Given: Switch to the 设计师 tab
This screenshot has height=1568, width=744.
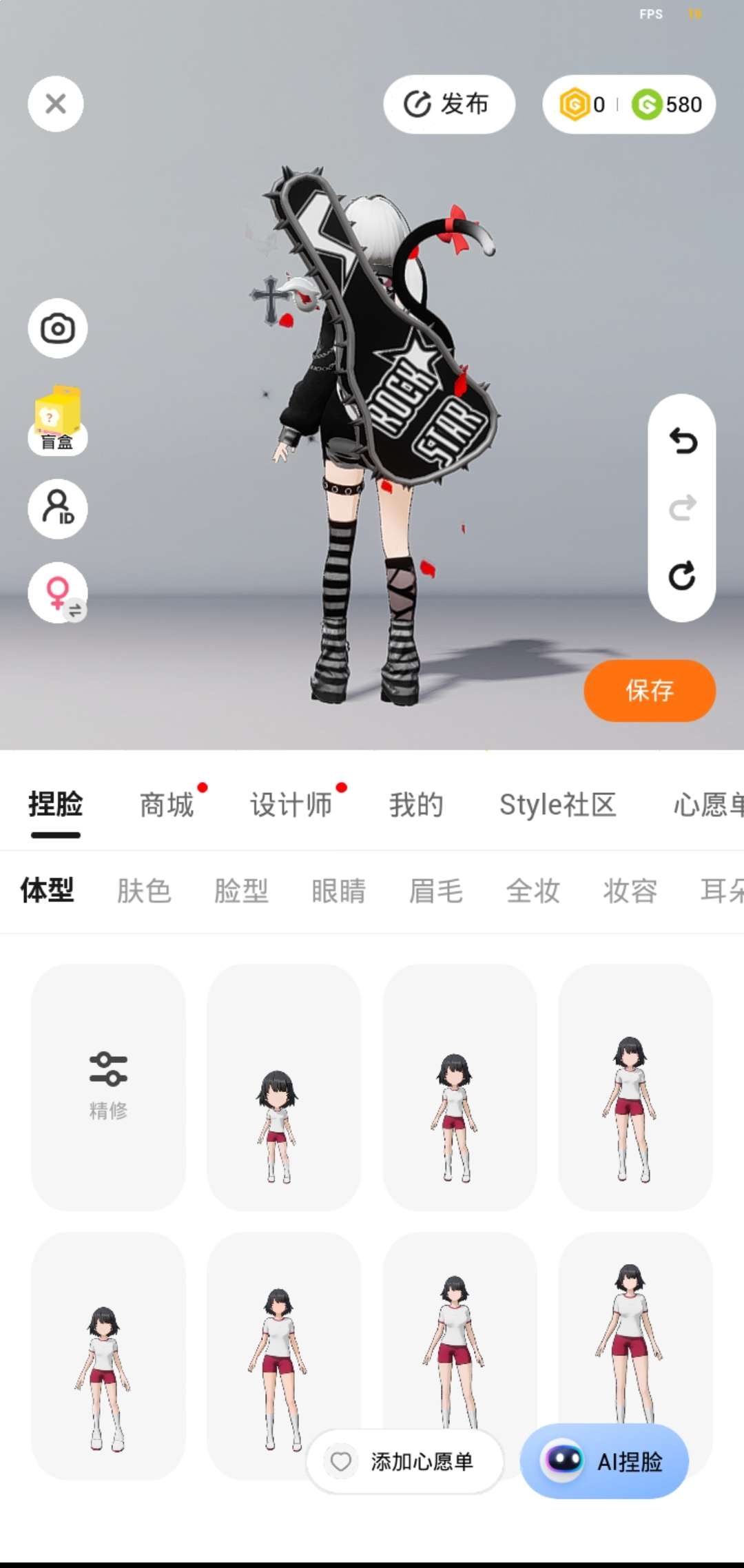Looking at the screenshot, I should coord(291,805).
